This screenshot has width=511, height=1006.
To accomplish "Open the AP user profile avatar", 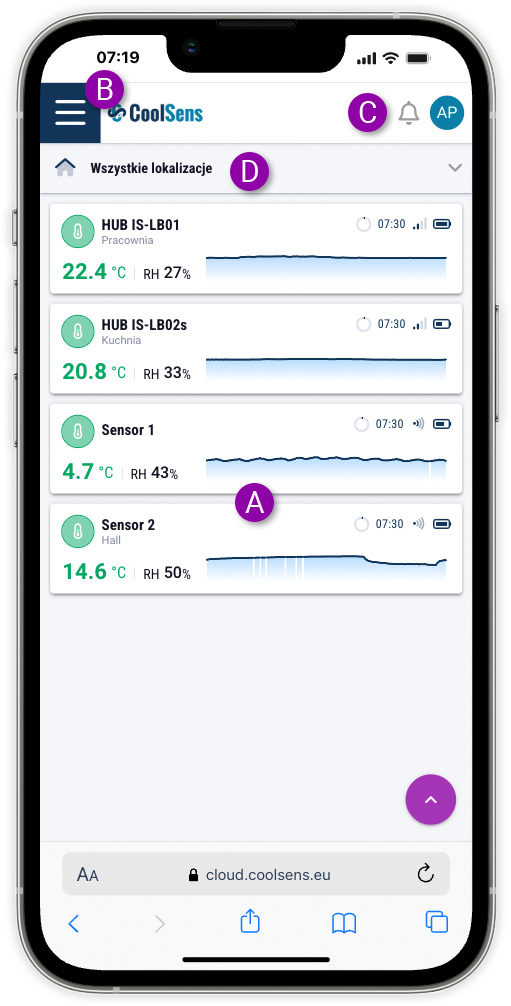I will point(447,113).
